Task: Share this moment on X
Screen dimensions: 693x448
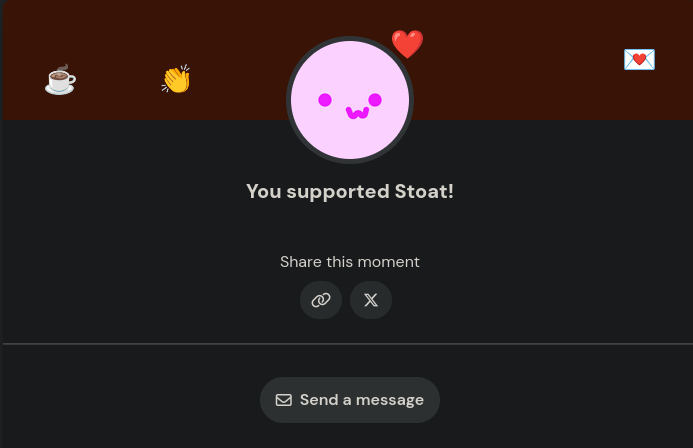Action: (x=371, y=300)
